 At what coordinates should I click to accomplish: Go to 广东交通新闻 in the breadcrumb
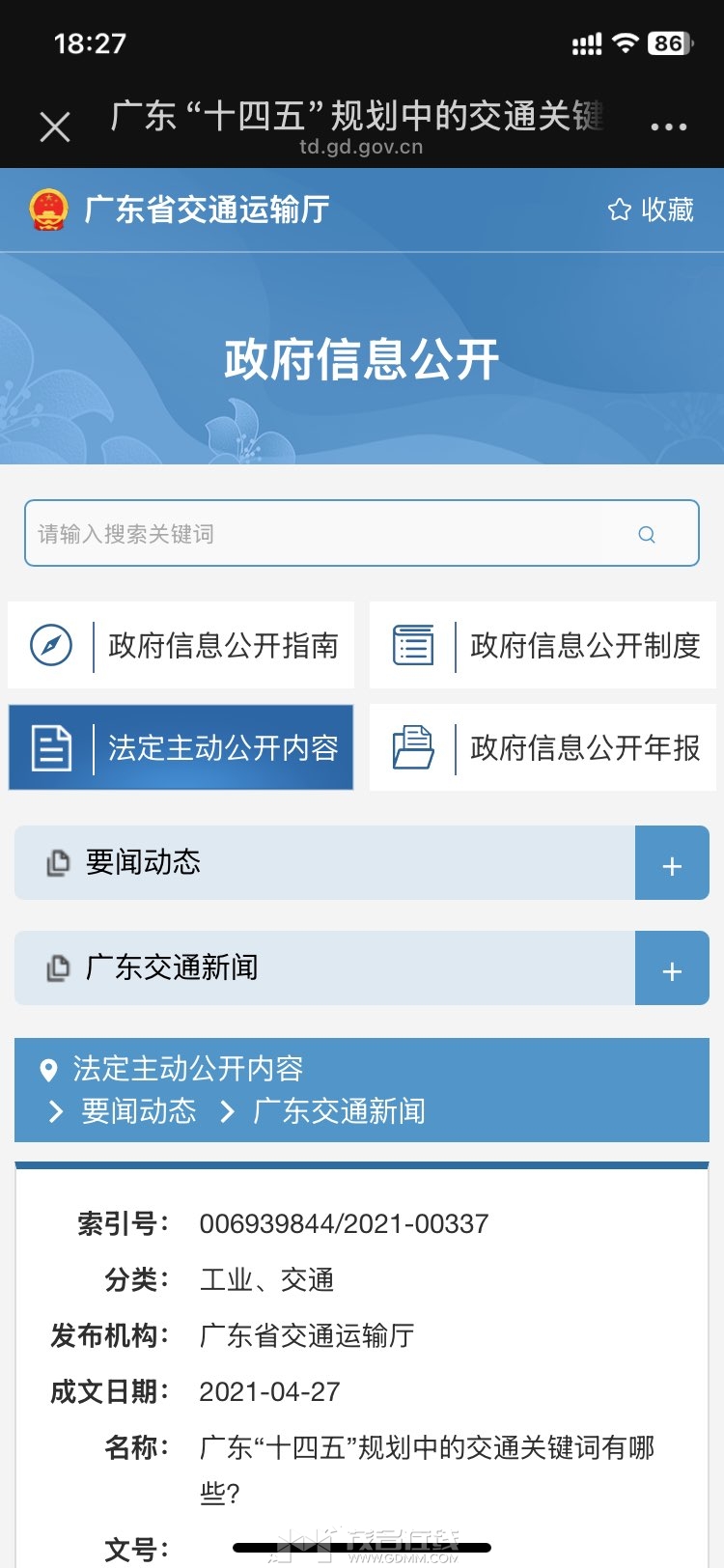[338, 1111]
